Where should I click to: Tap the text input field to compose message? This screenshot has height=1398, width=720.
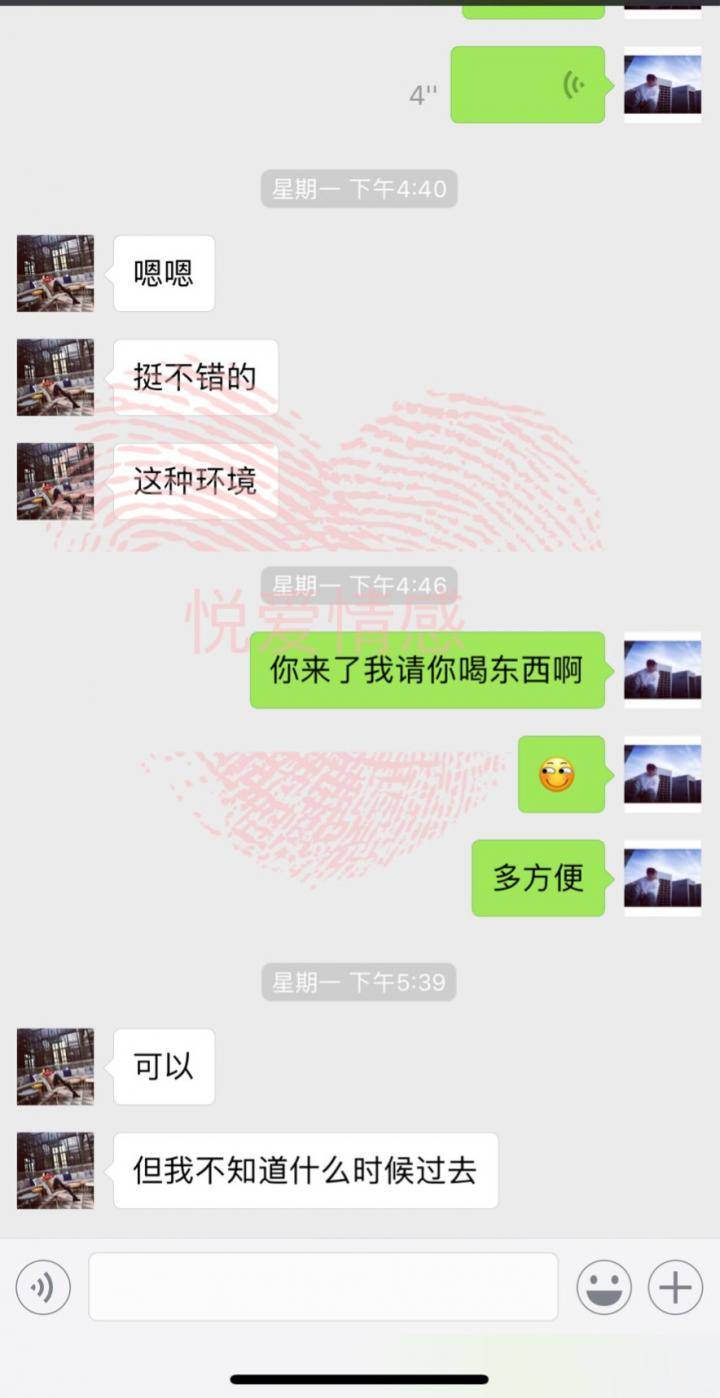coord(320,1287)
